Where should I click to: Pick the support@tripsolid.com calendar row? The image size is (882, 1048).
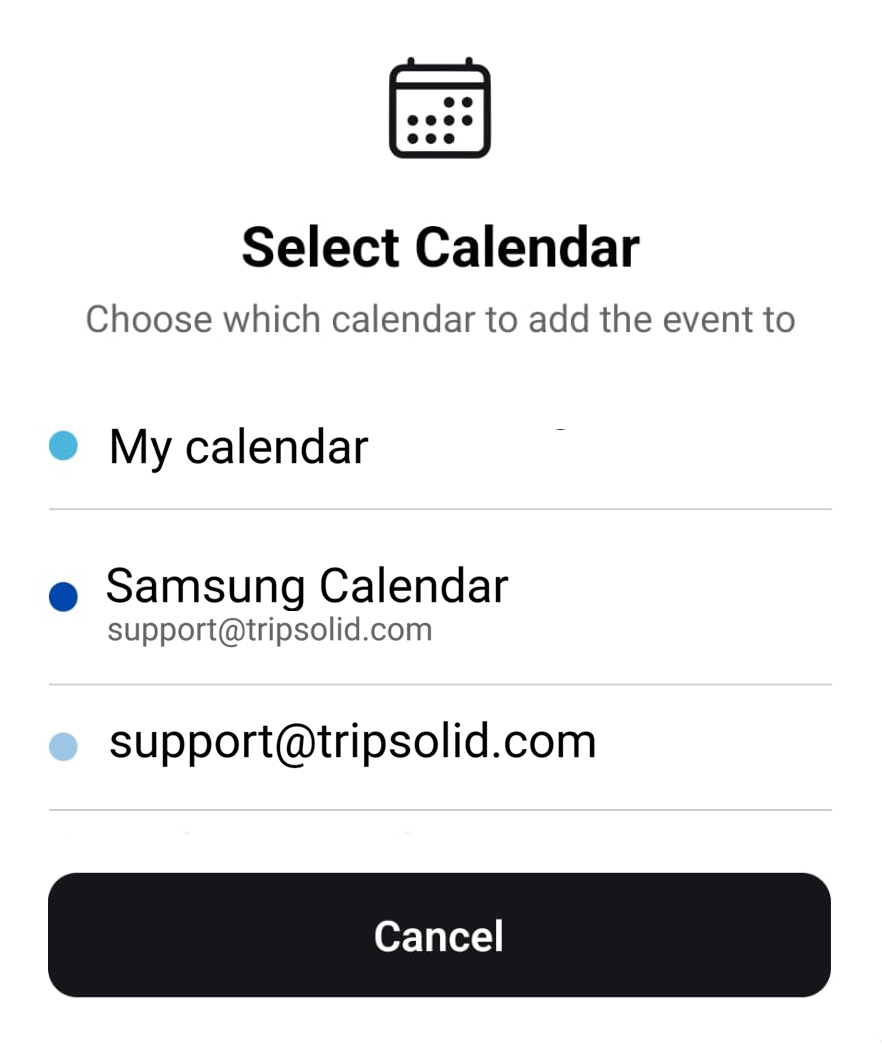click(352, 742)
